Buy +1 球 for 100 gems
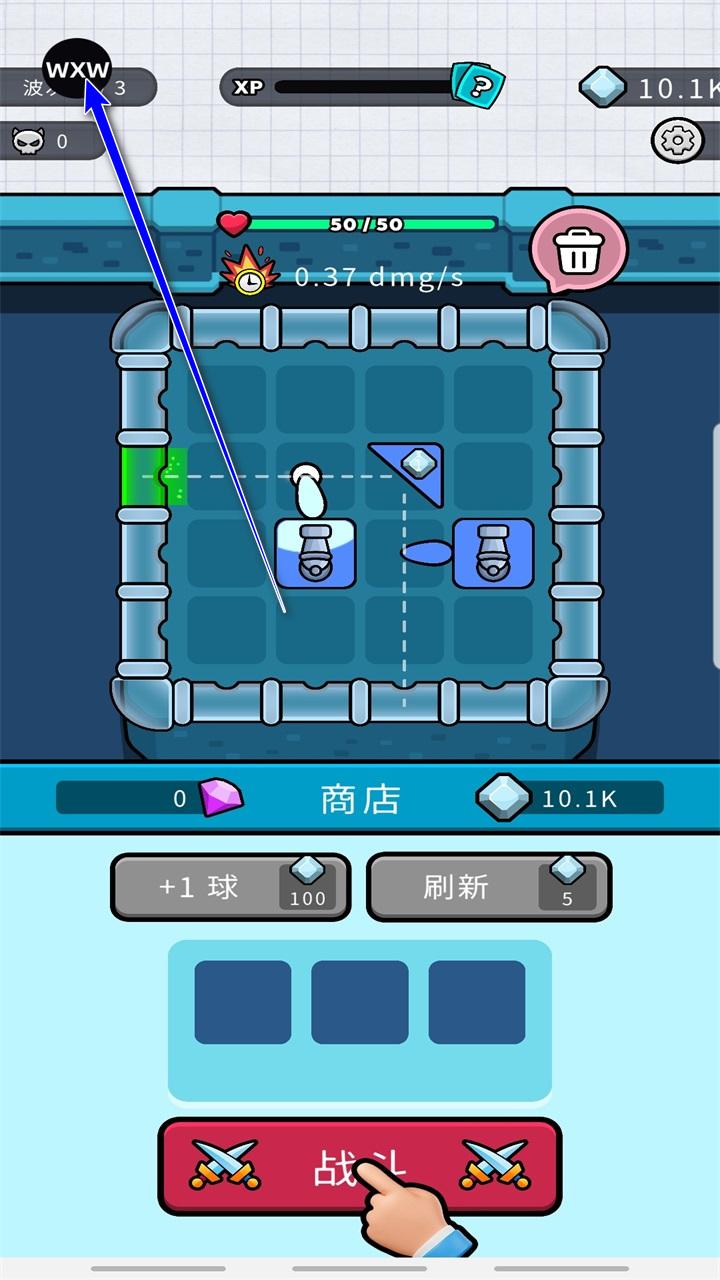Viewport: 720px width, 1280px height. (x=231, y=886)
